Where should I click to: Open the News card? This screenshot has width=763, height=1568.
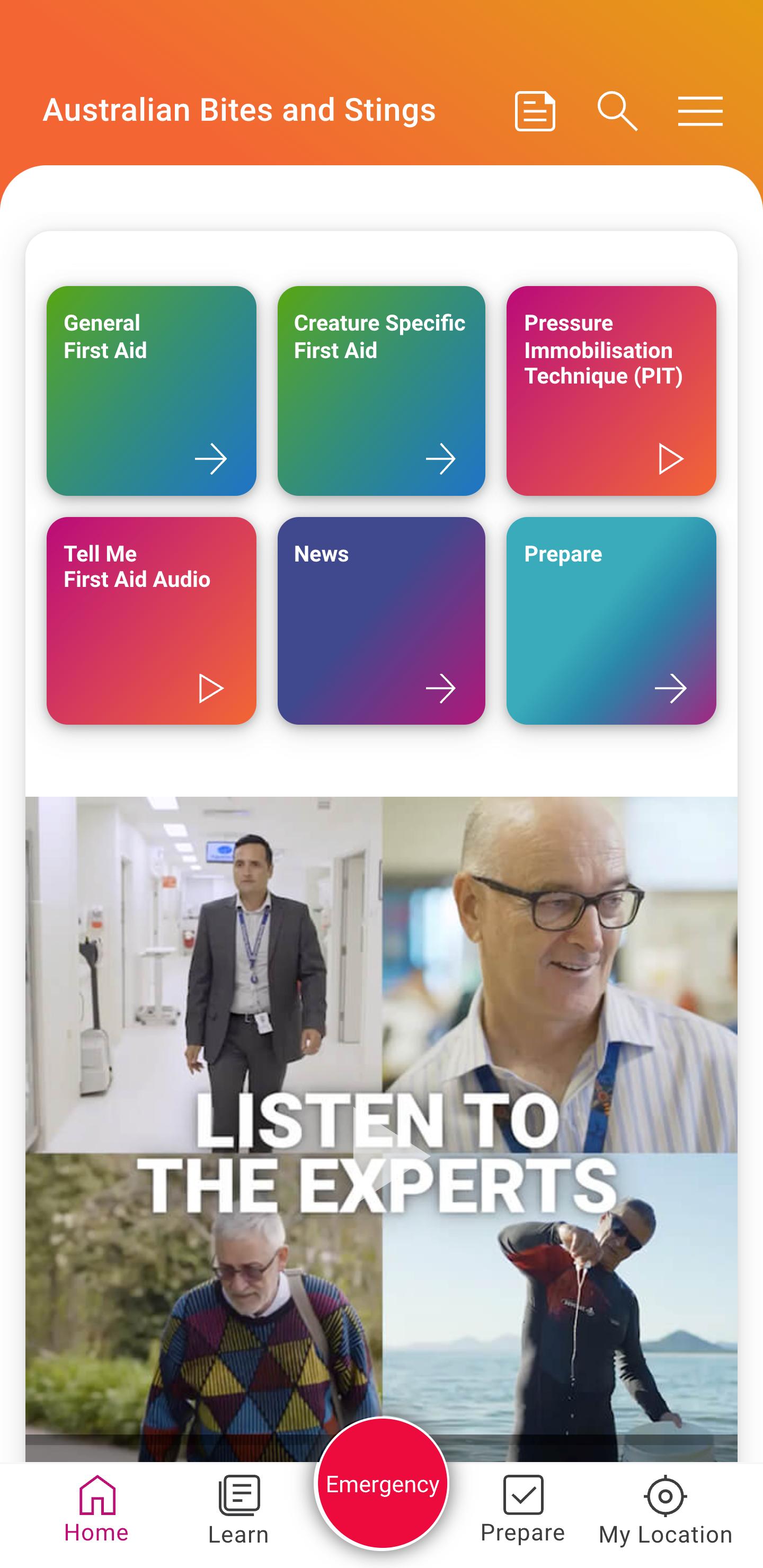381,620
